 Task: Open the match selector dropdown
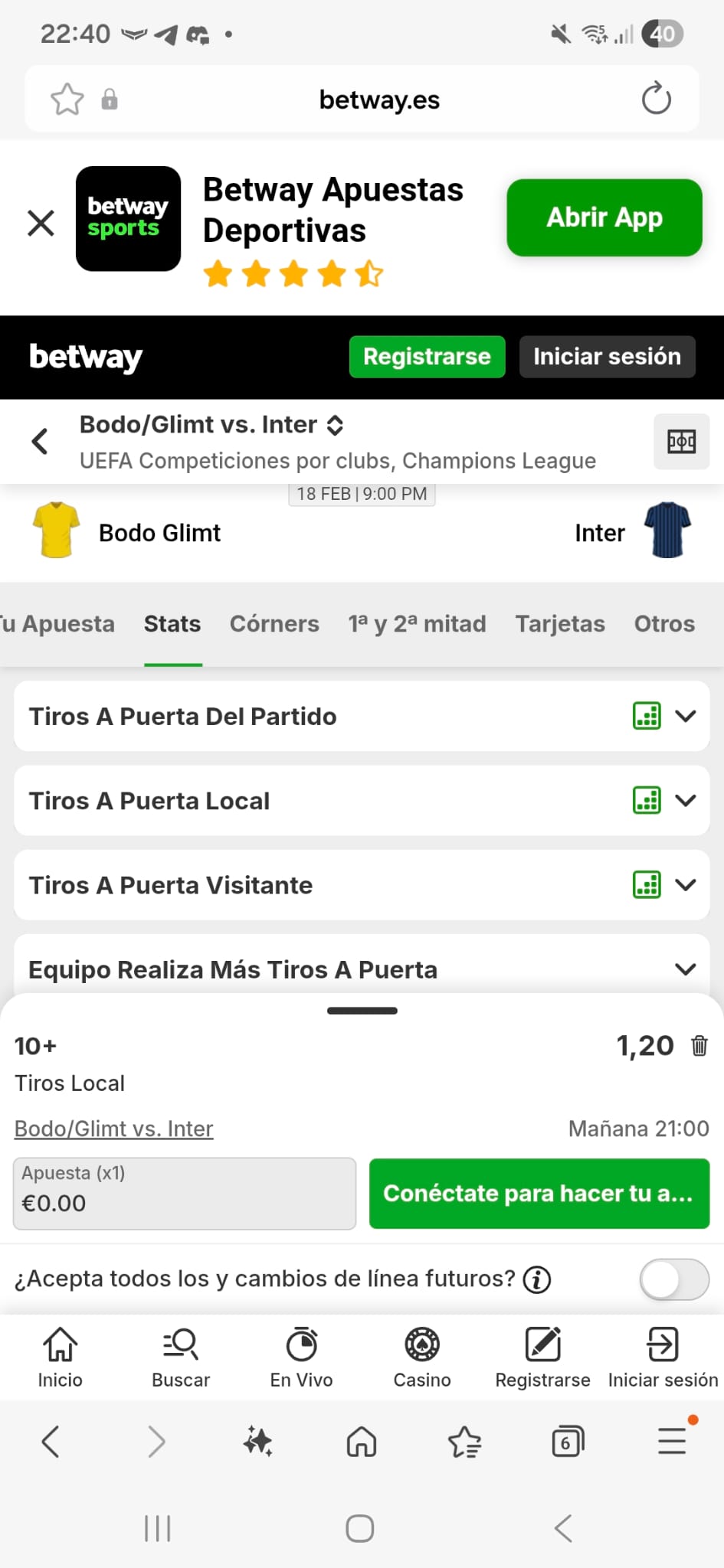335,425
